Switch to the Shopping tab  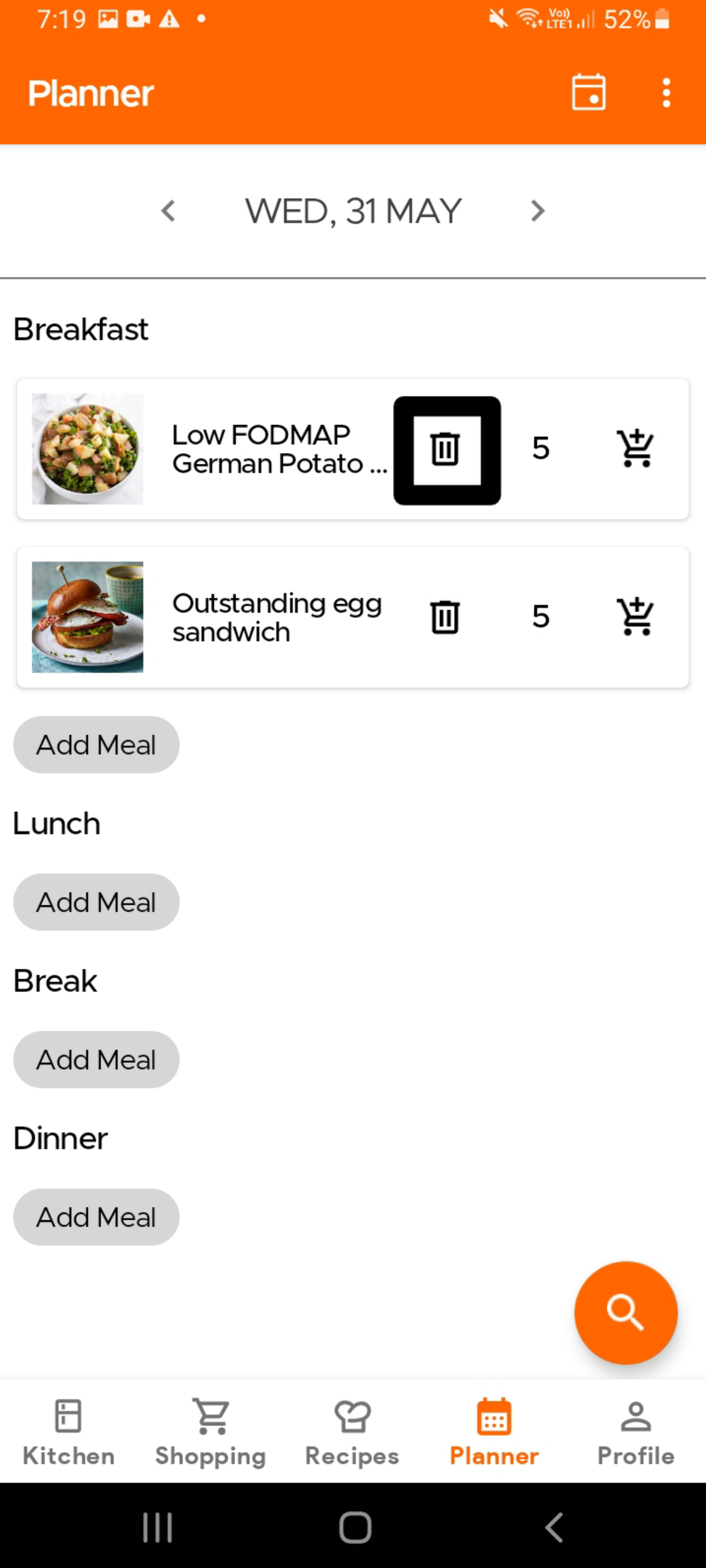(x=211, y=1432)
